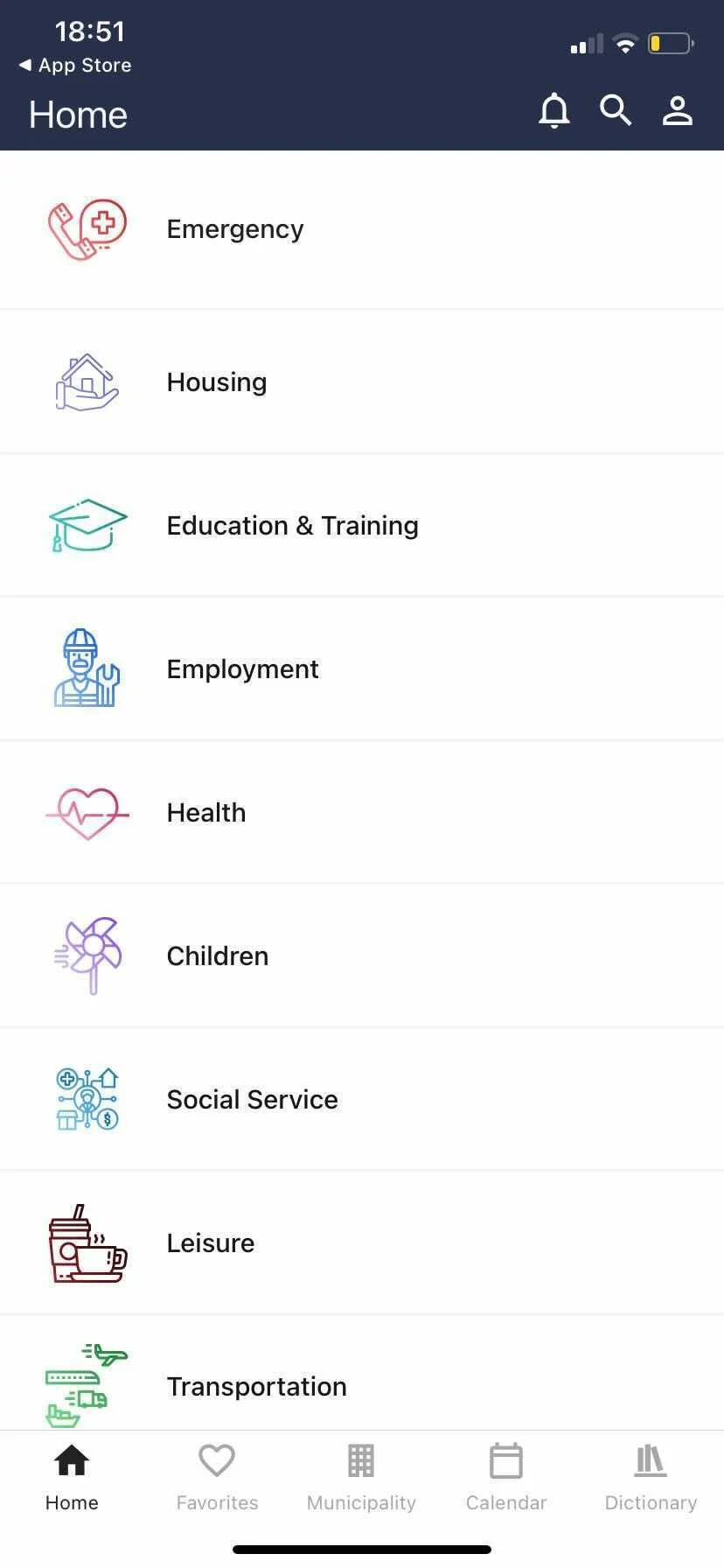Open the notifications bell icon
This screenshot has height=1568, width=724.
pos(553,111)
